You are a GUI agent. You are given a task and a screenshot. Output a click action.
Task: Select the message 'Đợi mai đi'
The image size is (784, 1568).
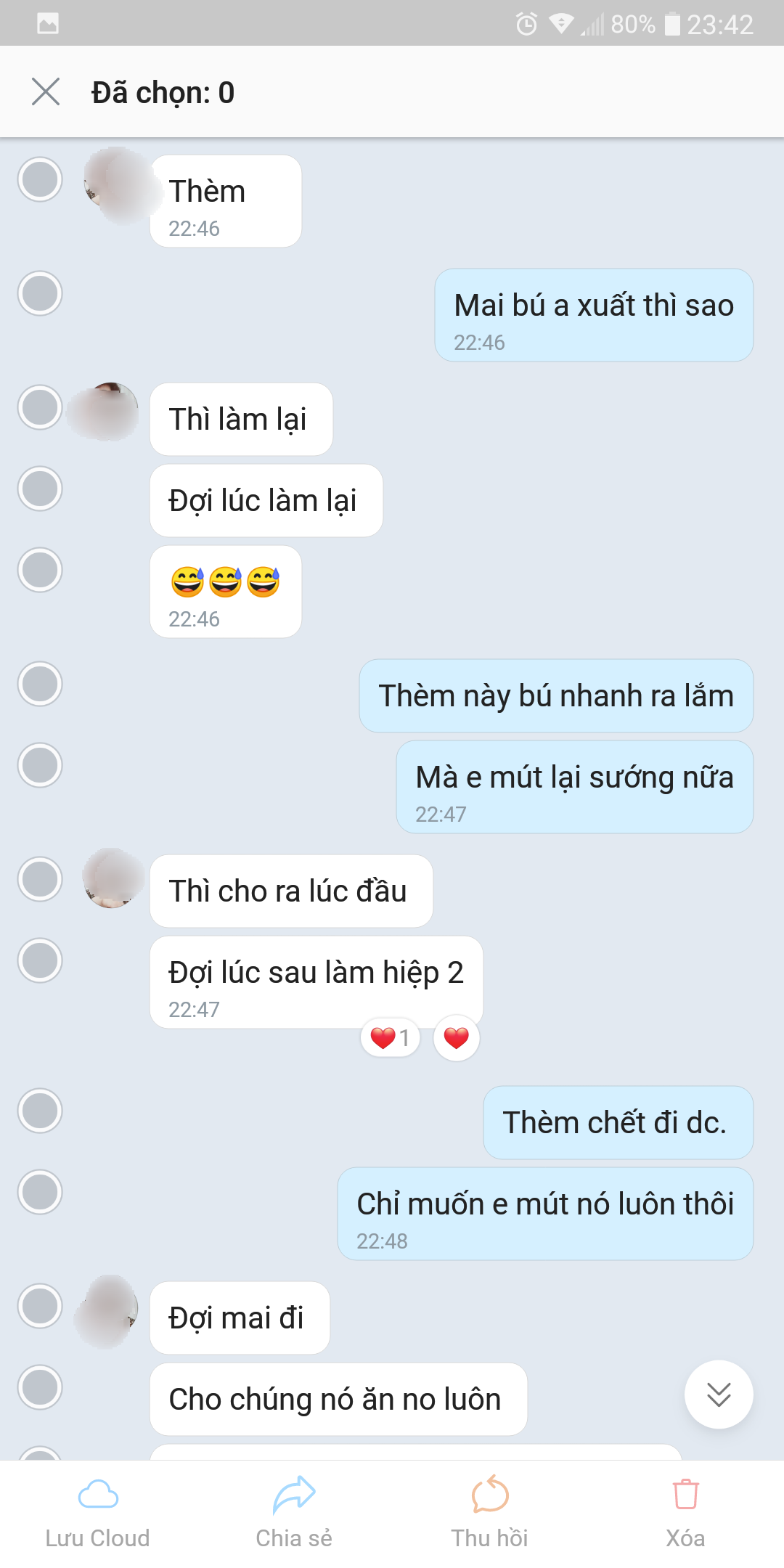(x=40, y=1306)
